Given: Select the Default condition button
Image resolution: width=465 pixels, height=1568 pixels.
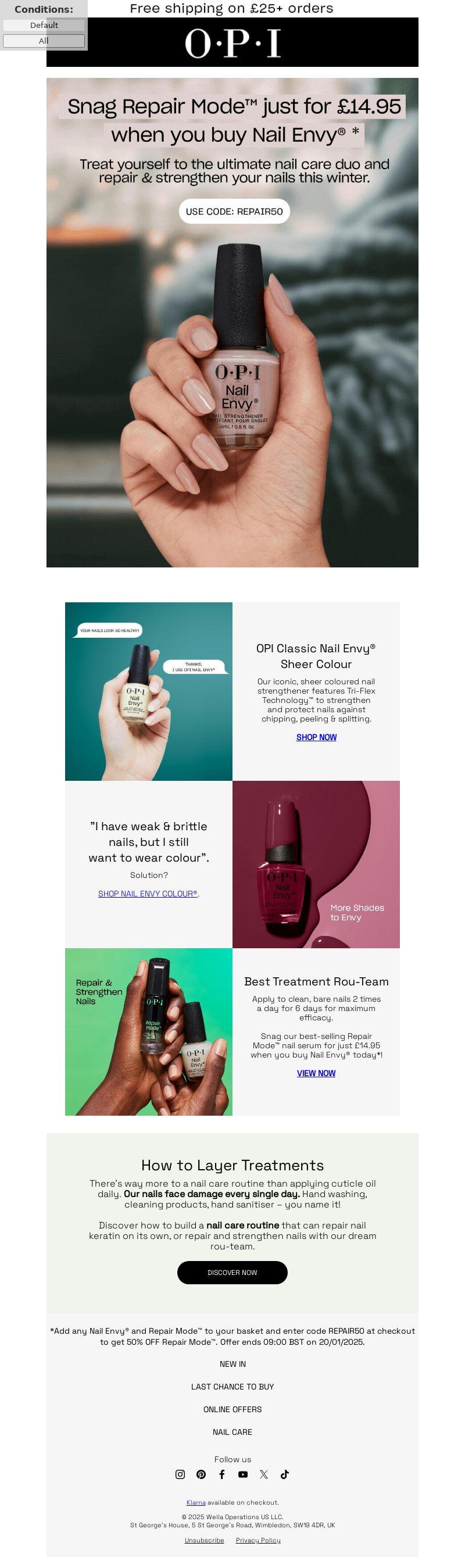Looking at the screenshot, I should pyautogui.click(x=44, y=25).
